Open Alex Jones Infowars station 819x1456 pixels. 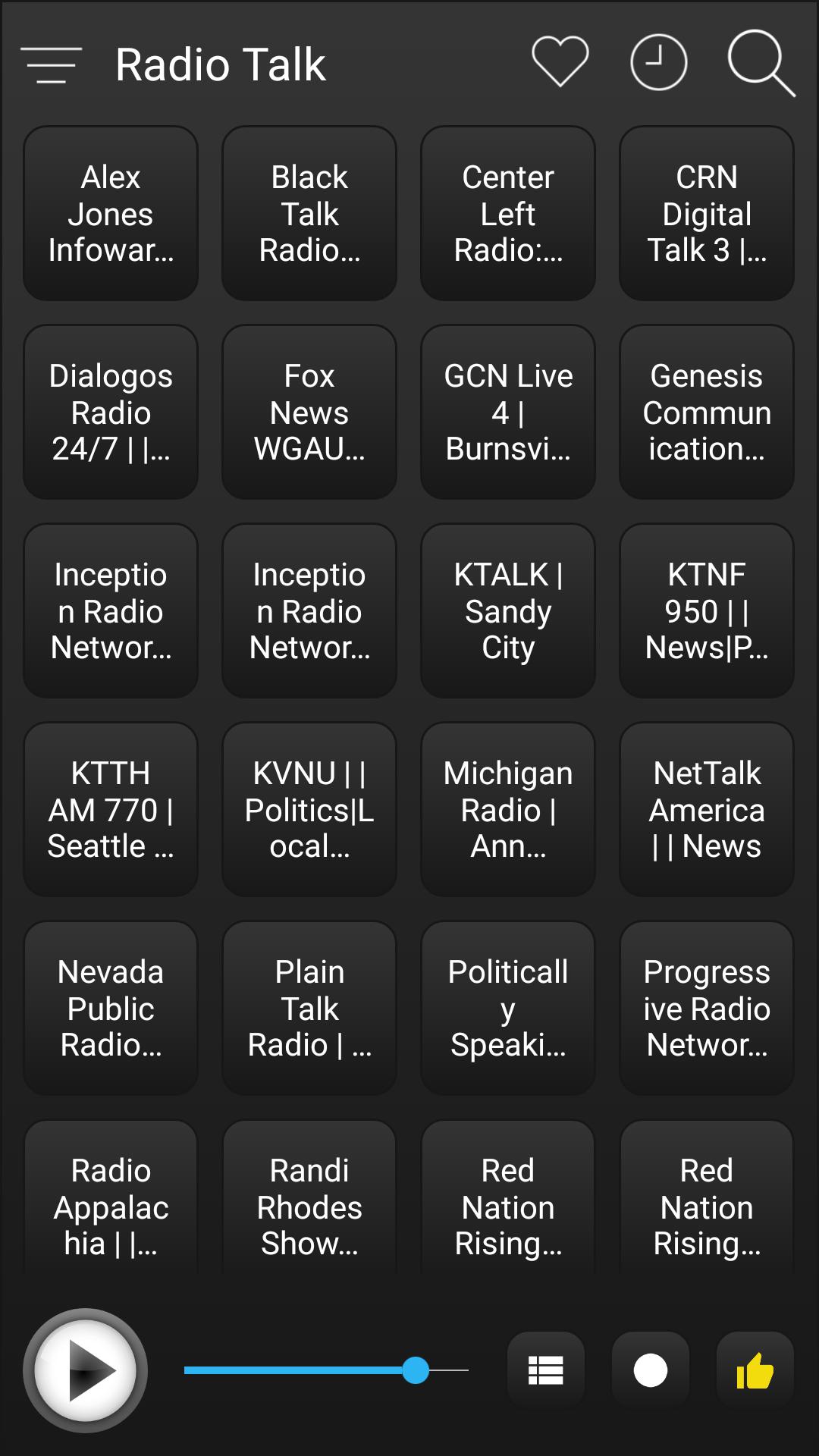pyautogui.click(x=111, y=213)
